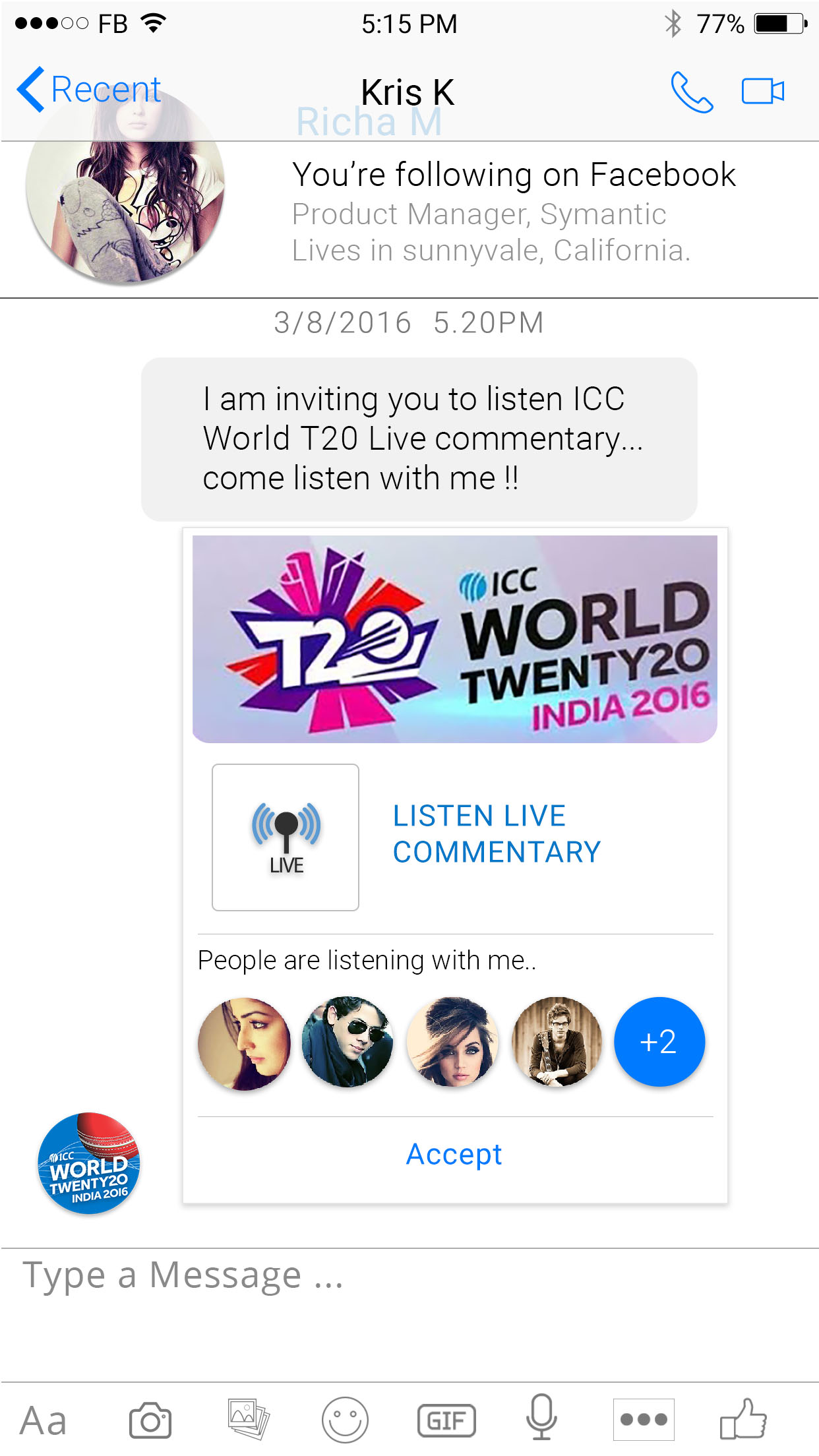Accept the listening invitation

tap(454, 1154)
